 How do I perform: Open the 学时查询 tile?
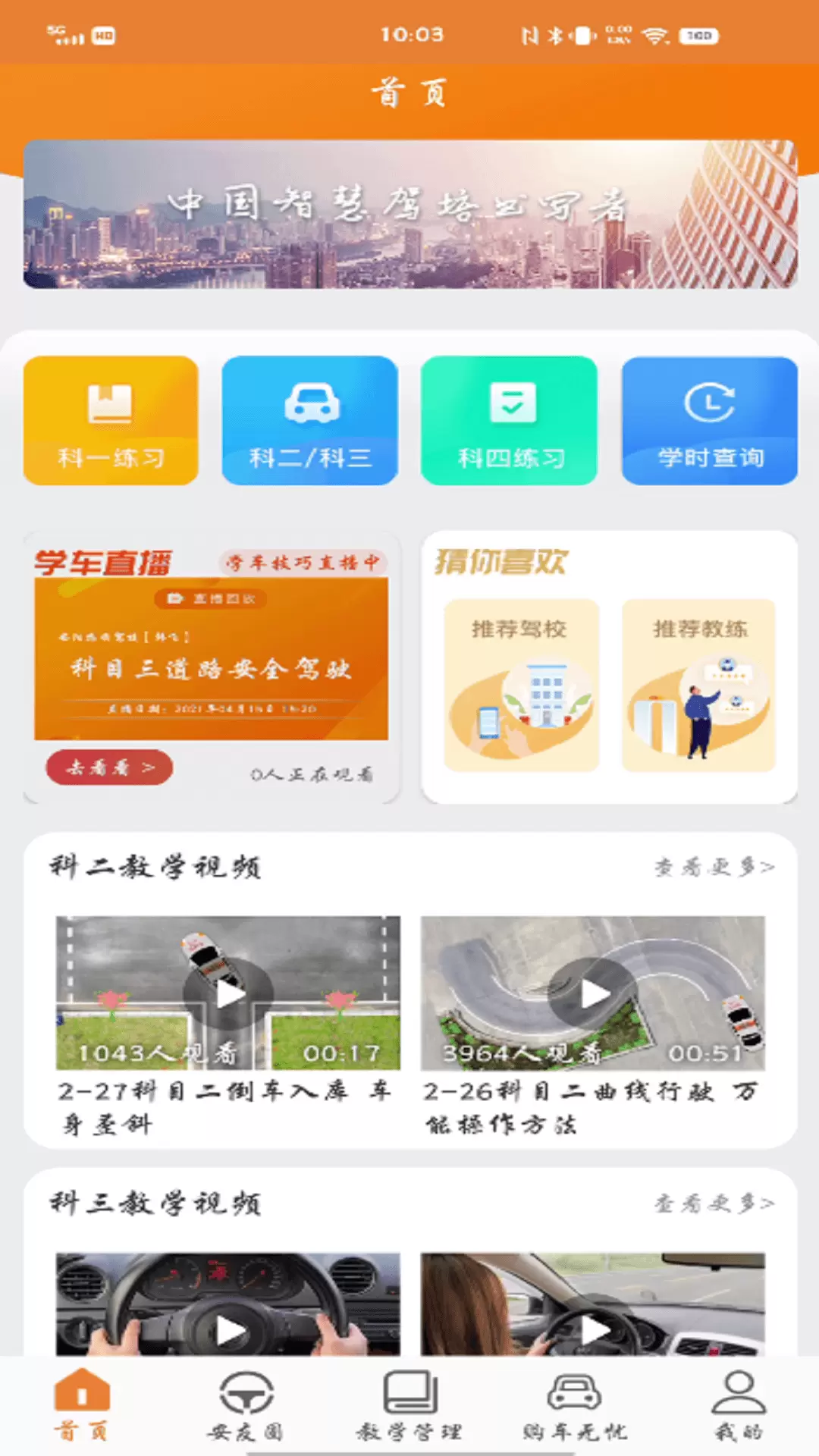tap(709, 421)
